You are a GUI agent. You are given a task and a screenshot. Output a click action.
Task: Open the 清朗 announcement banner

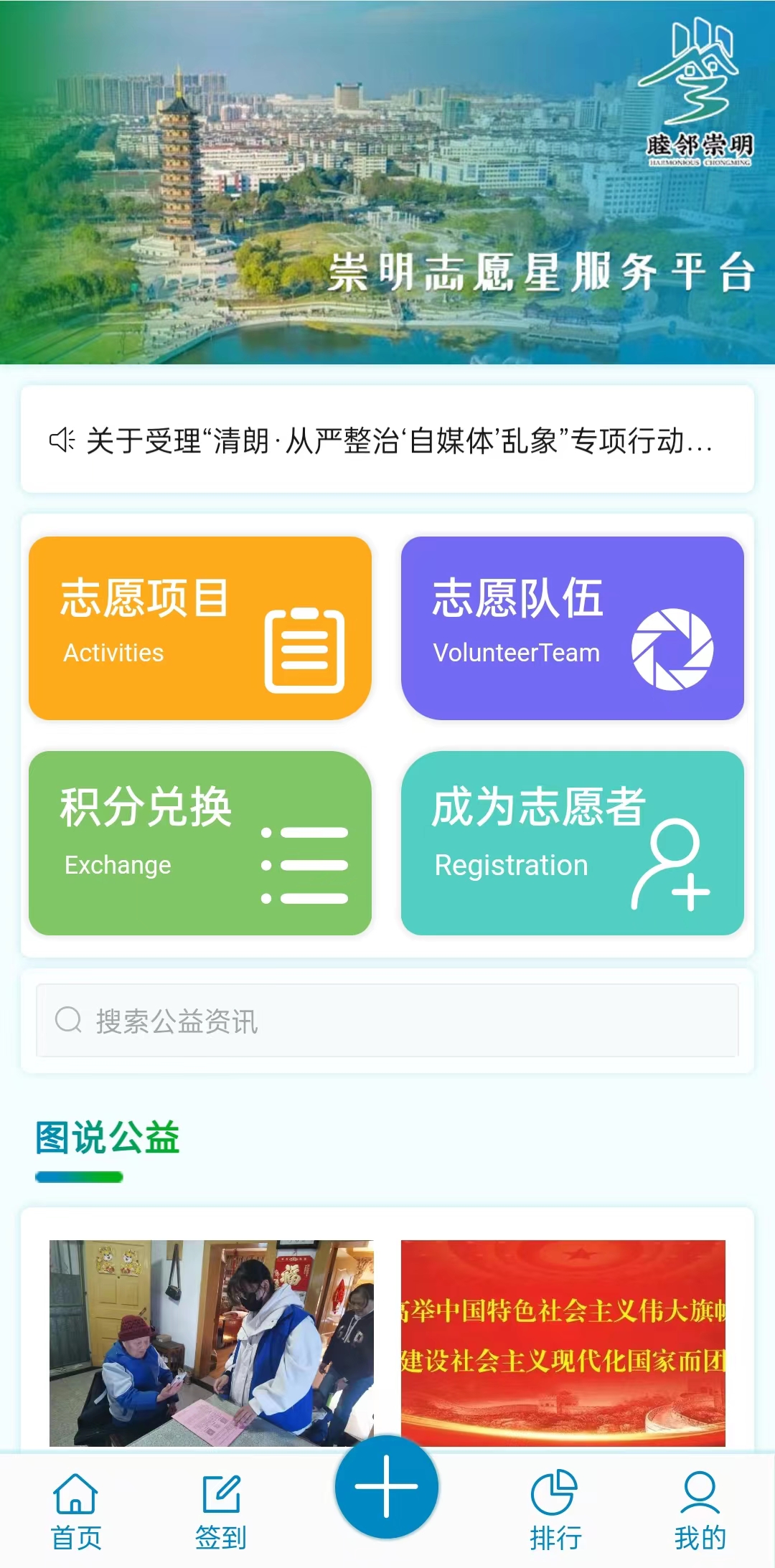click(387, 440)
